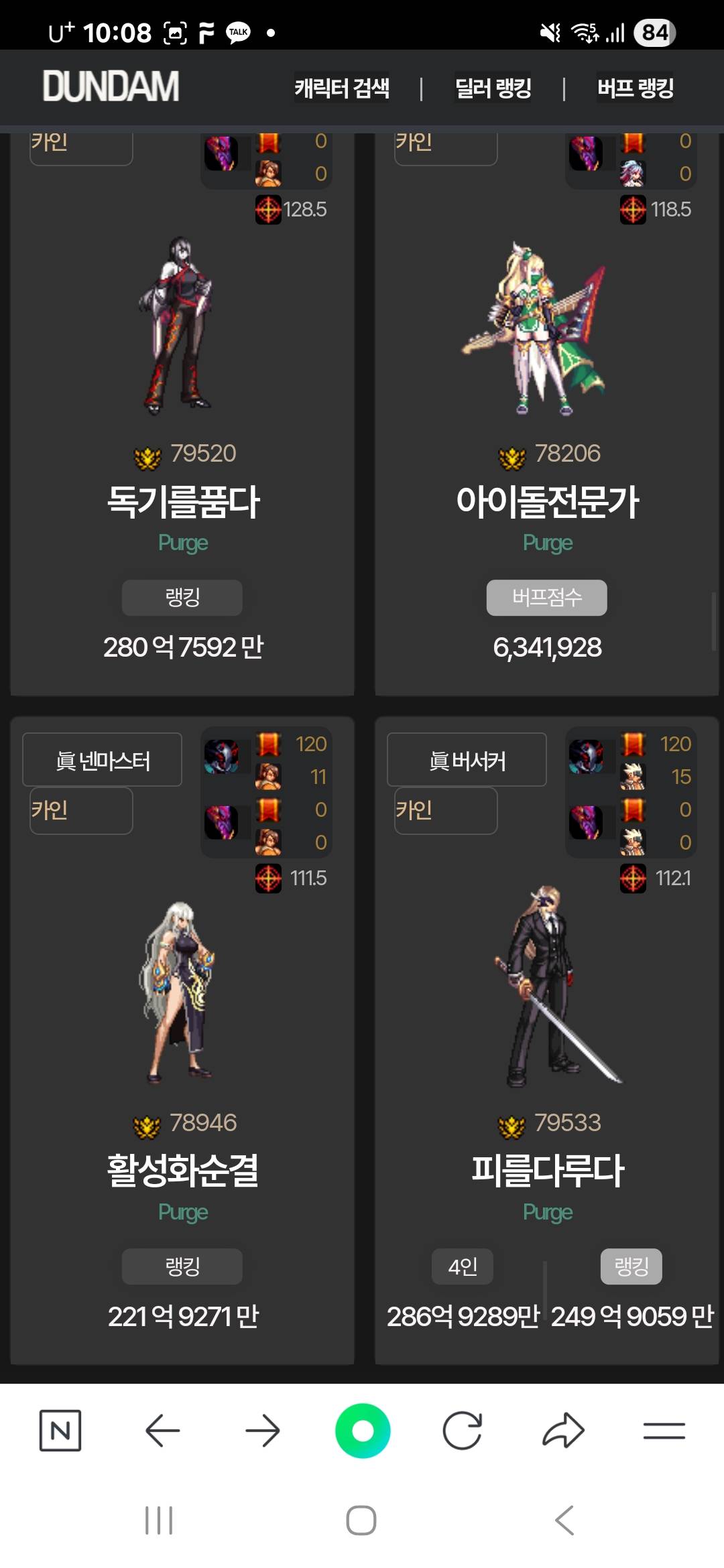Tap the green Naver search button
724x1568 pixels.
pos(363,1431)
